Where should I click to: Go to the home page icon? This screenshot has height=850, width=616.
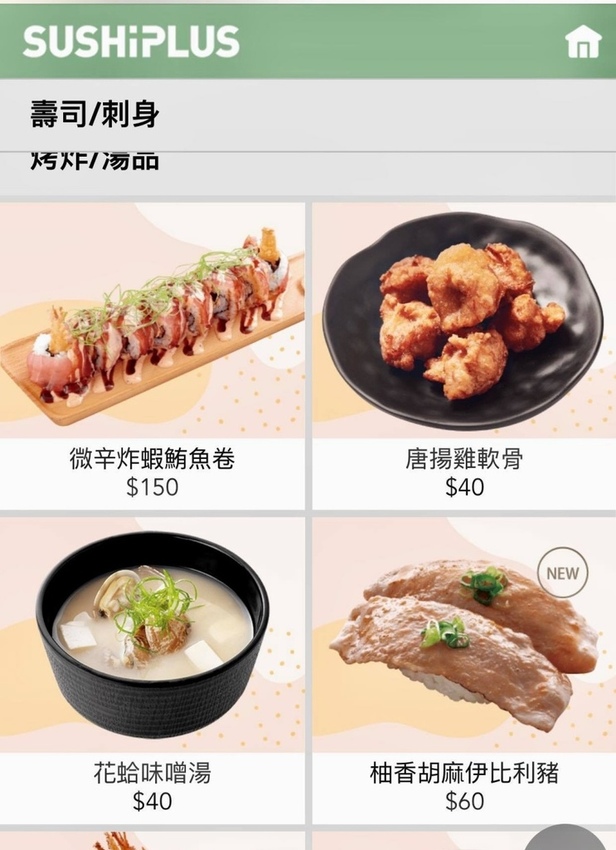(x=583, y=42)
